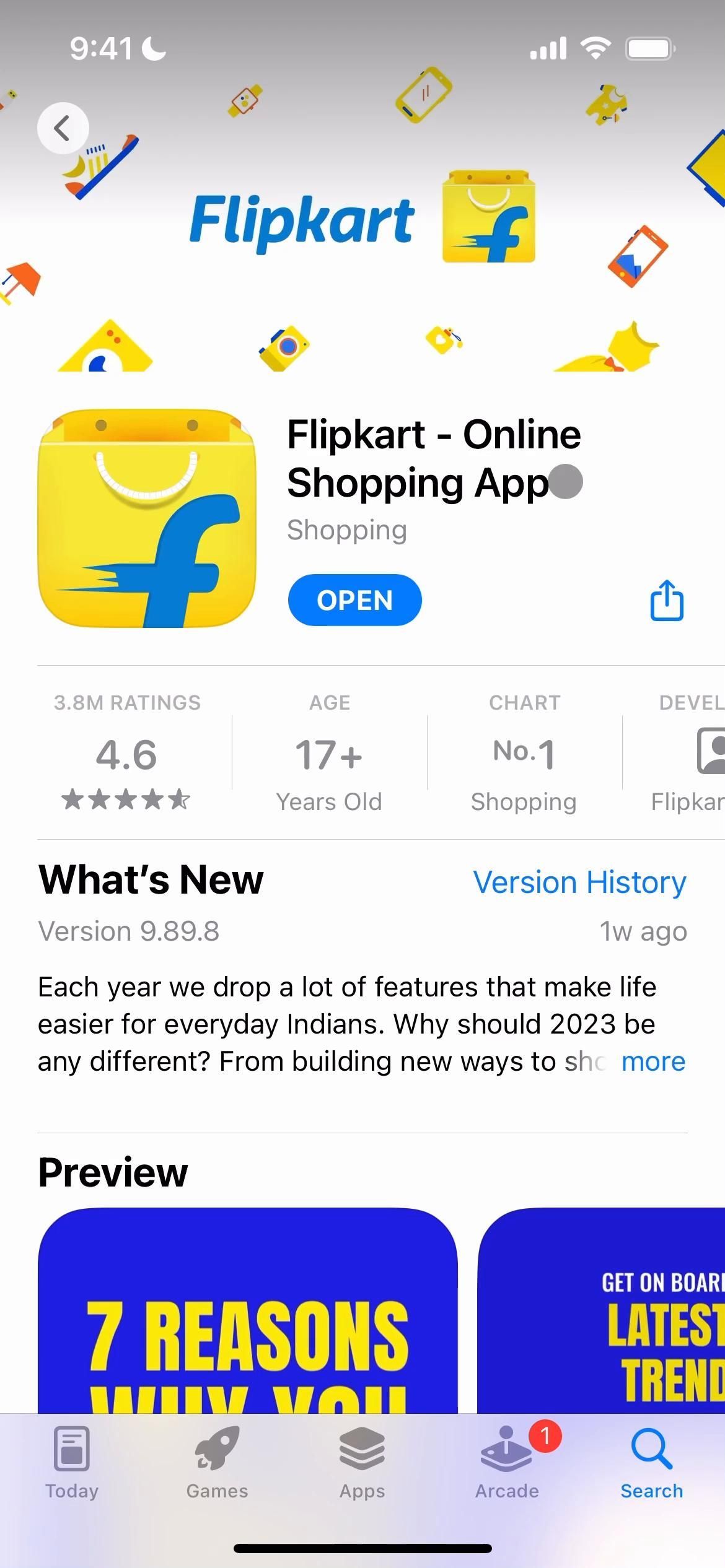Go back using the back arrow
Screen dimensions: 725x1568
point(63,128)
